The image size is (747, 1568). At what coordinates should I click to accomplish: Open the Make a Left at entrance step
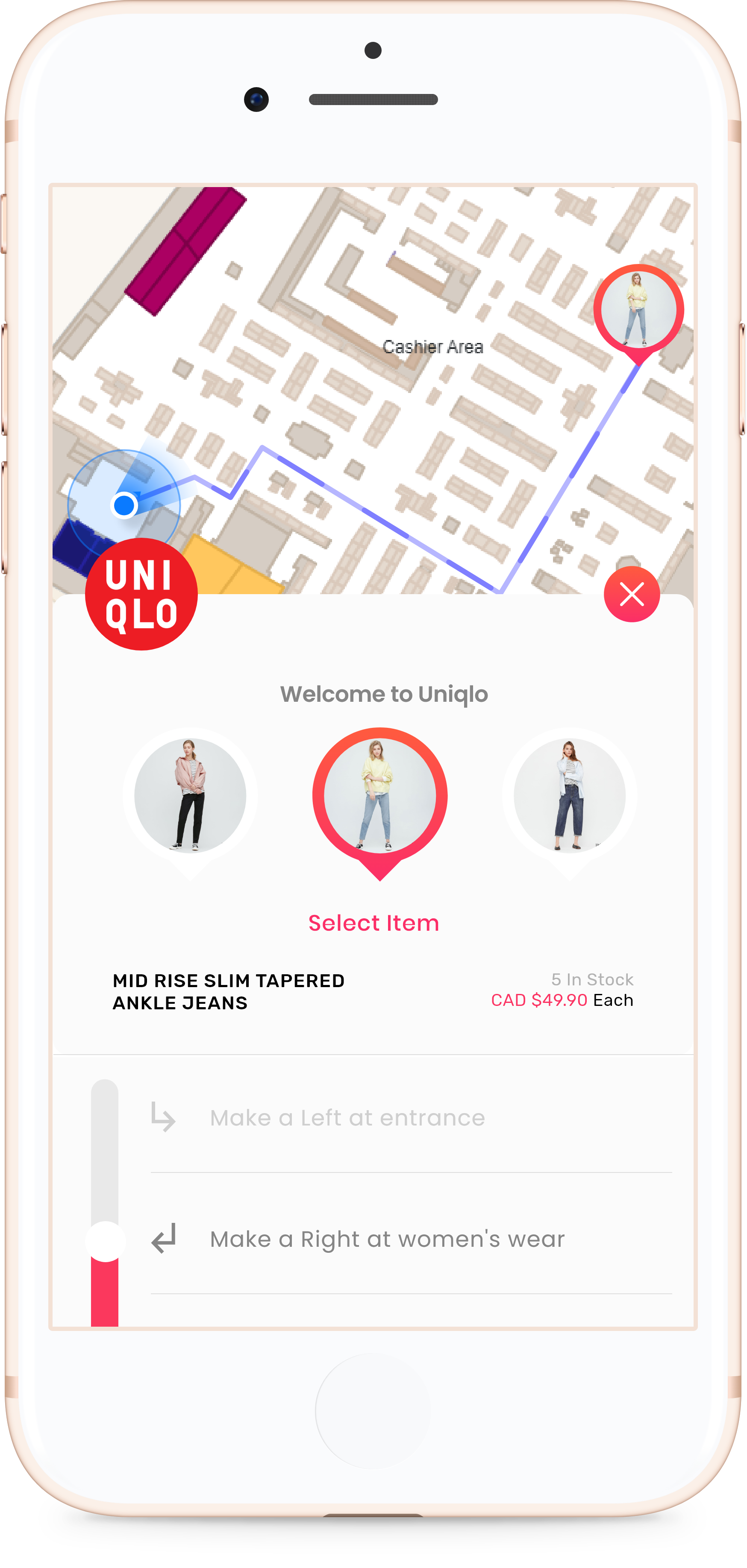[x=411, y=1117]
